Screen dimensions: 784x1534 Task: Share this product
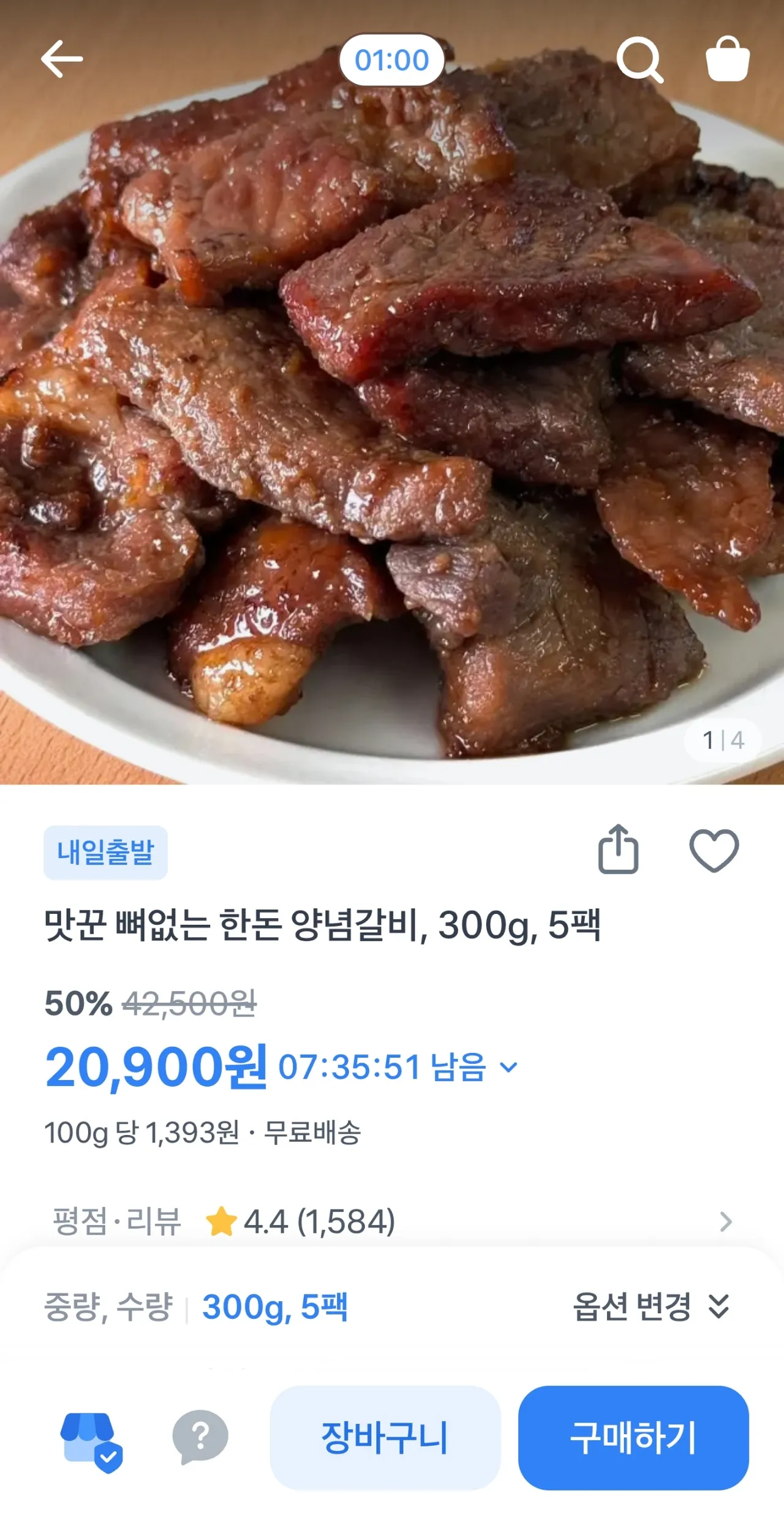click(x=618, y=850)
